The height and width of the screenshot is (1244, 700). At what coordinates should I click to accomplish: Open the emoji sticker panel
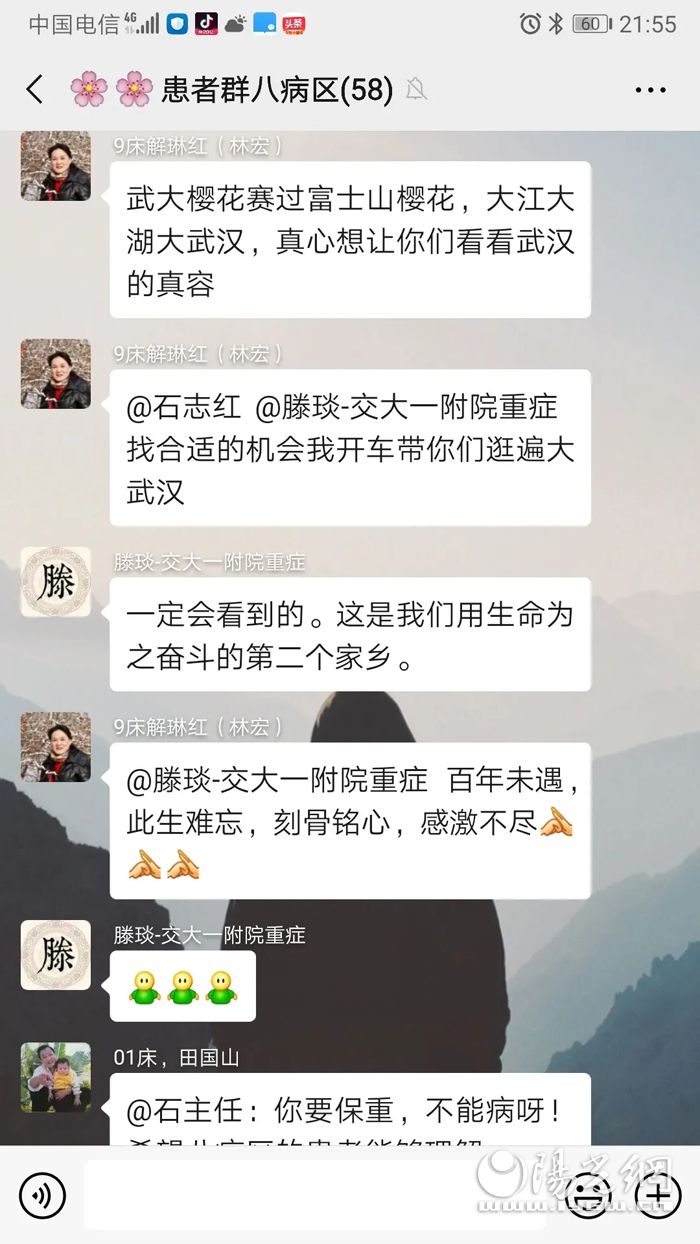[x=590, y=1195]
